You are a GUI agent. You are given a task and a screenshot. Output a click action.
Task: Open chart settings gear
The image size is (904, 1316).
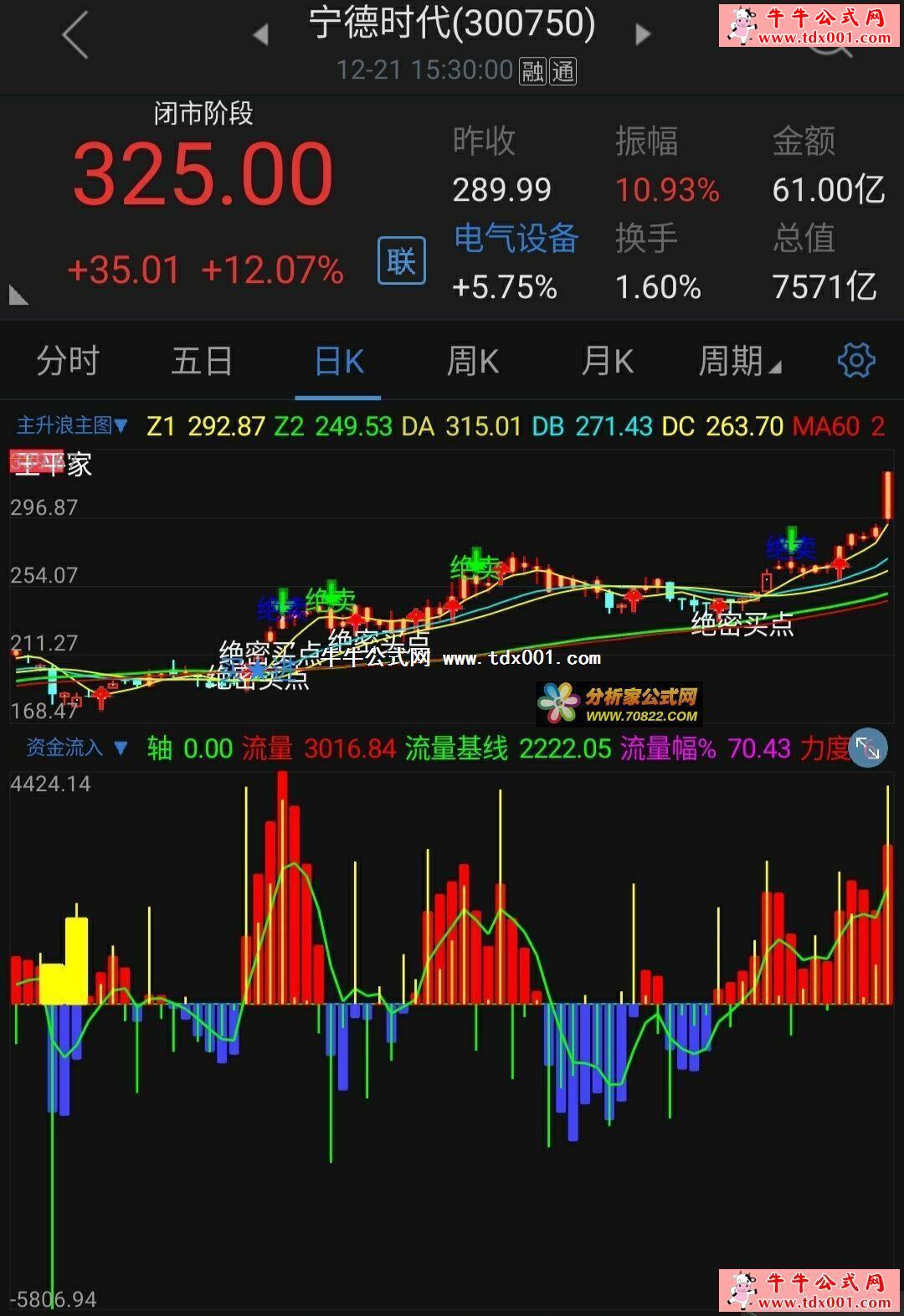pyautogui.click(x=855, y=361)
